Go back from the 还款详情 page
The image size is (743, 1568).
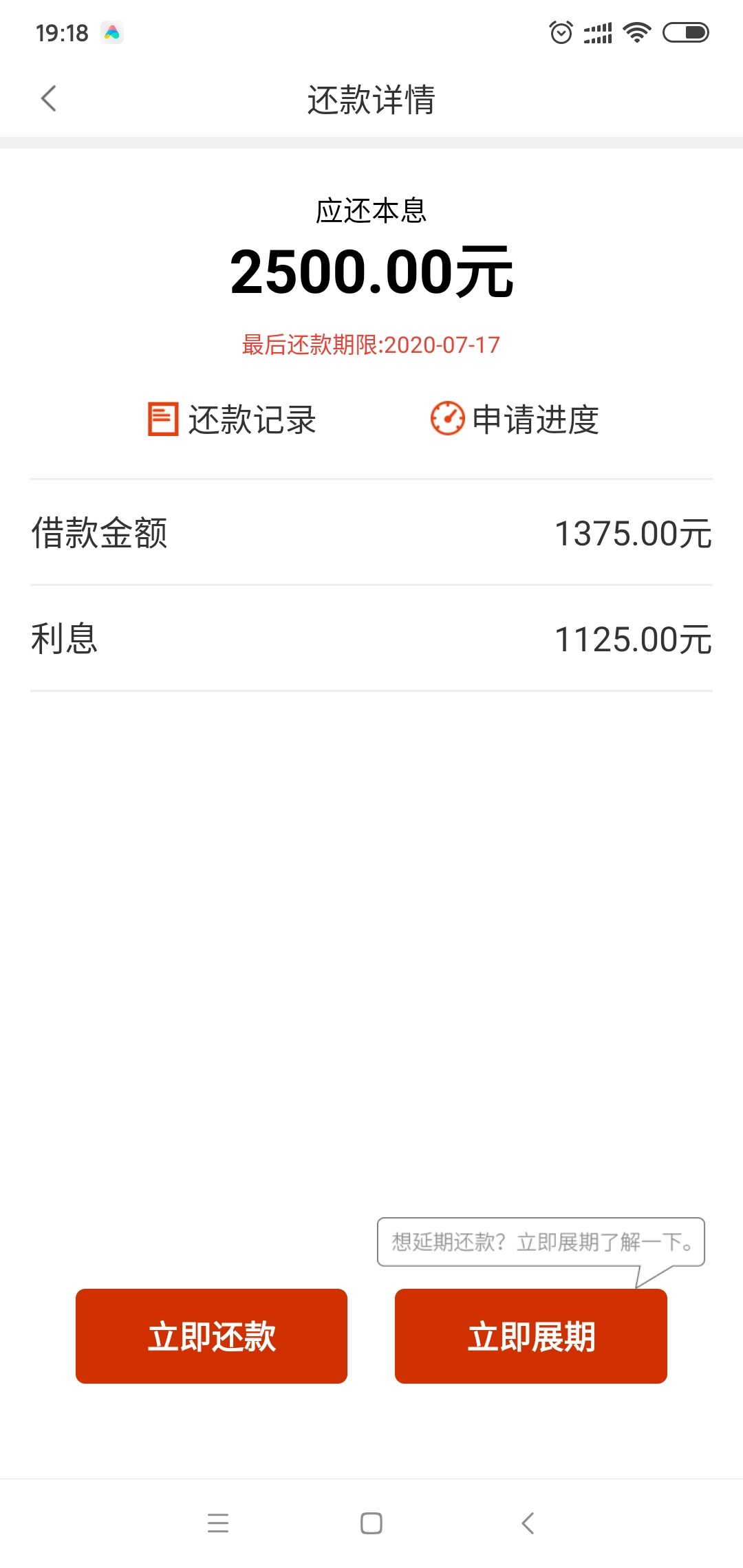click(x=48, y=98)
